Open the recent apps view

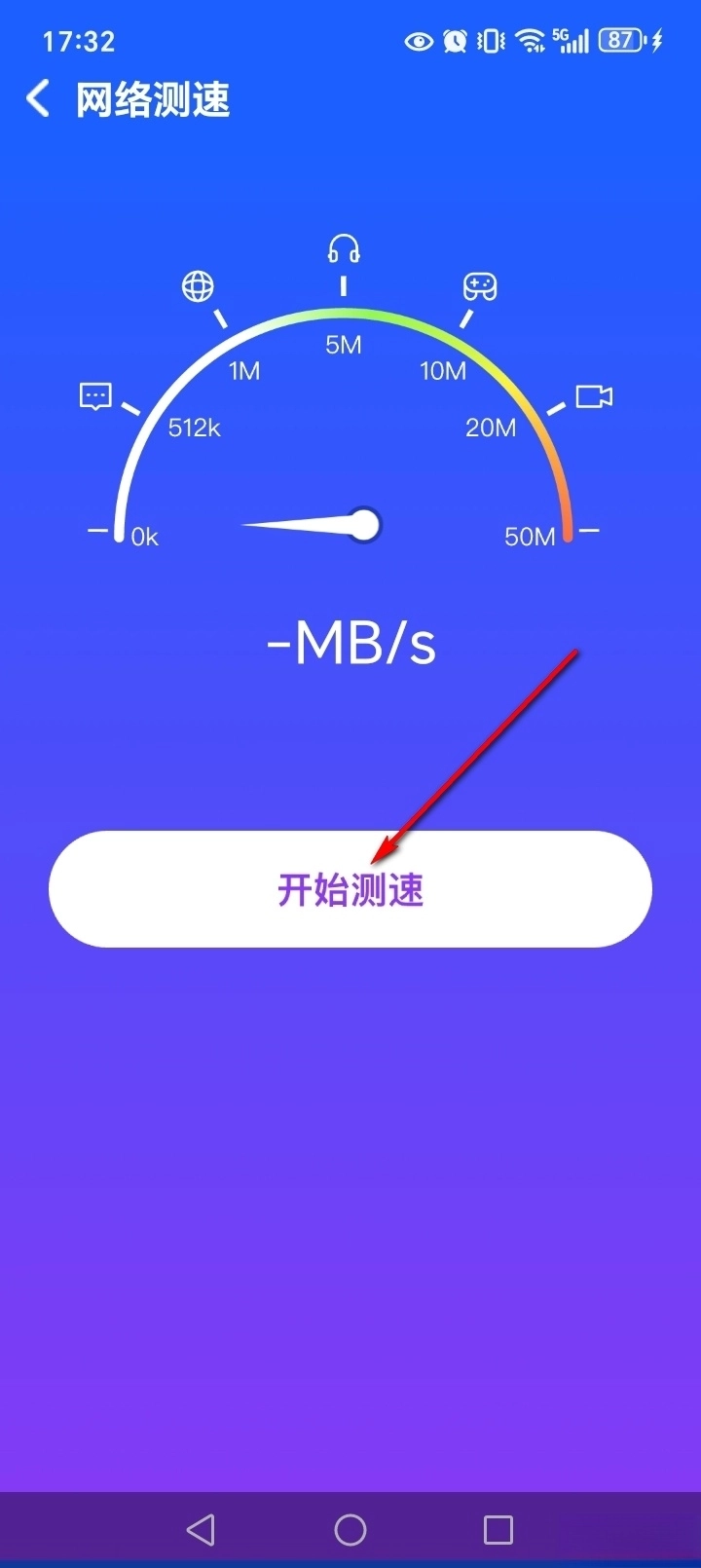[498, 1529]
